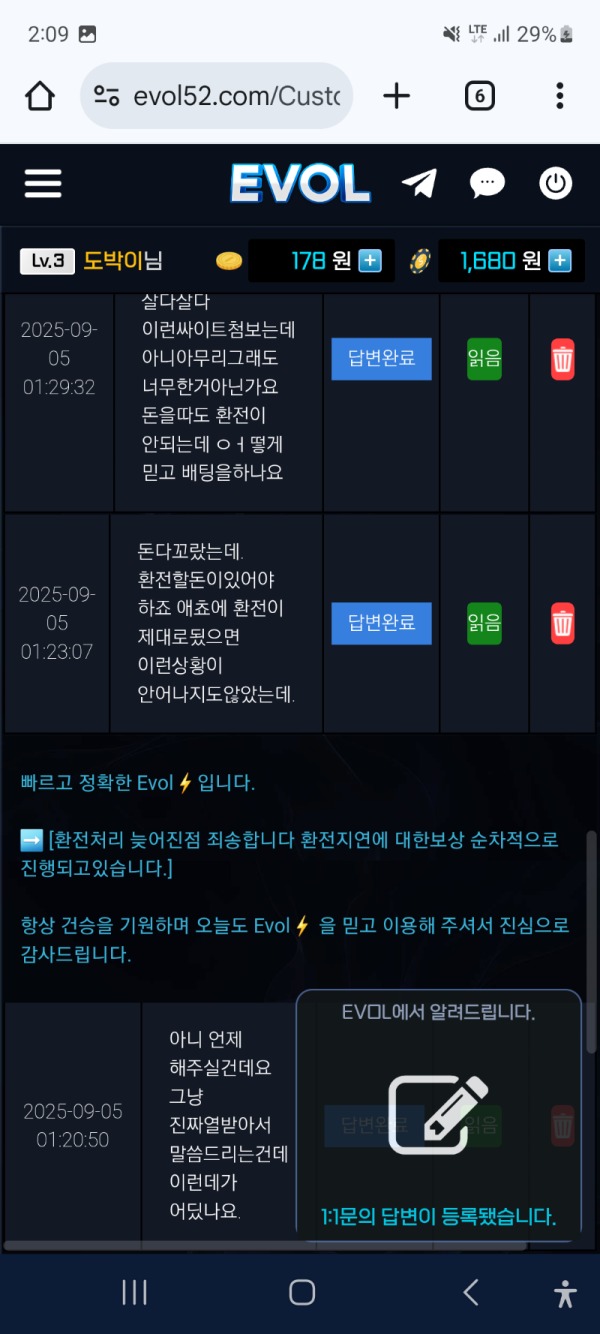Open the browser home page
600x1334 pixels.
tap(40, 96)
